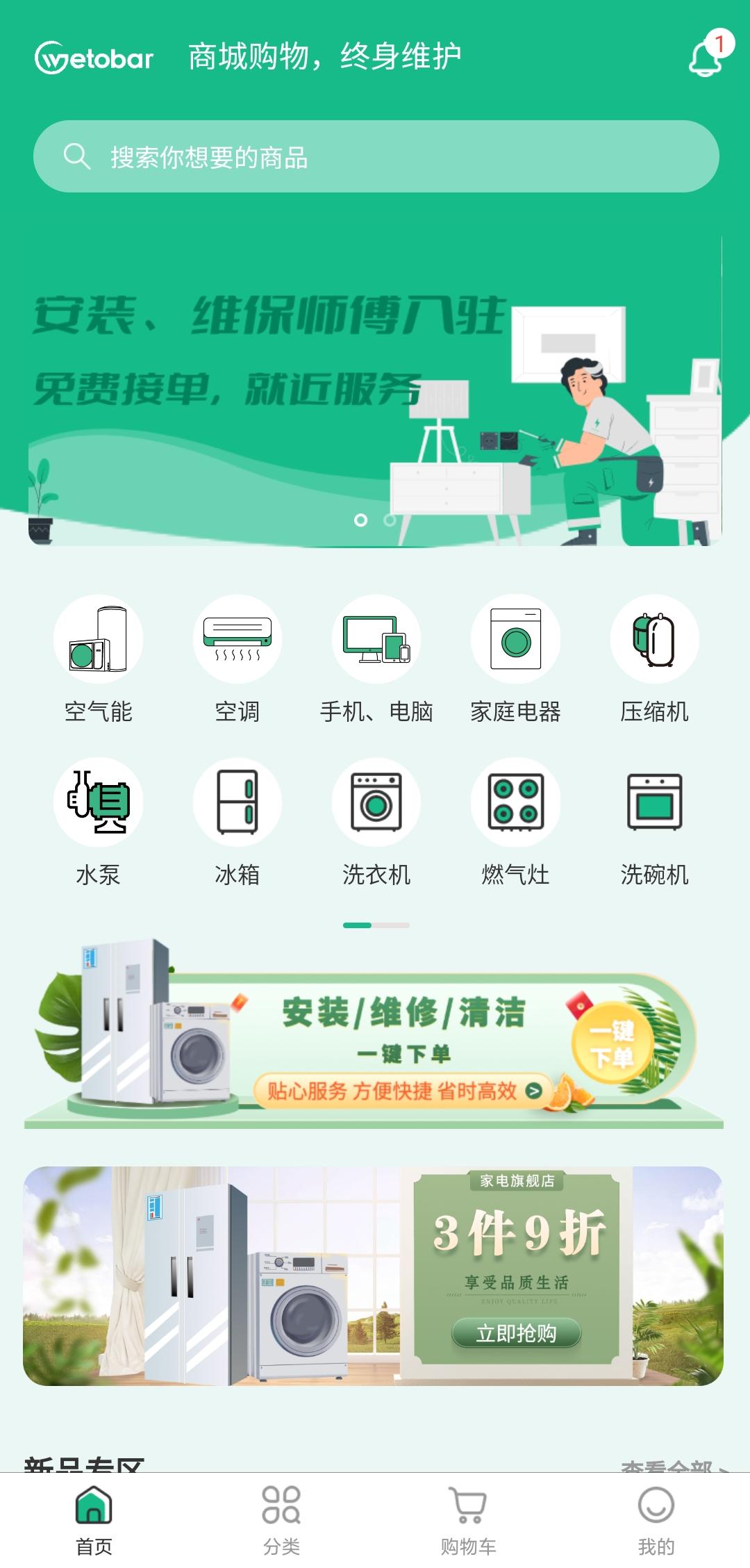The image size is (750, 1568).
Task: Open the notifications bell
Action: click(706, 57)
